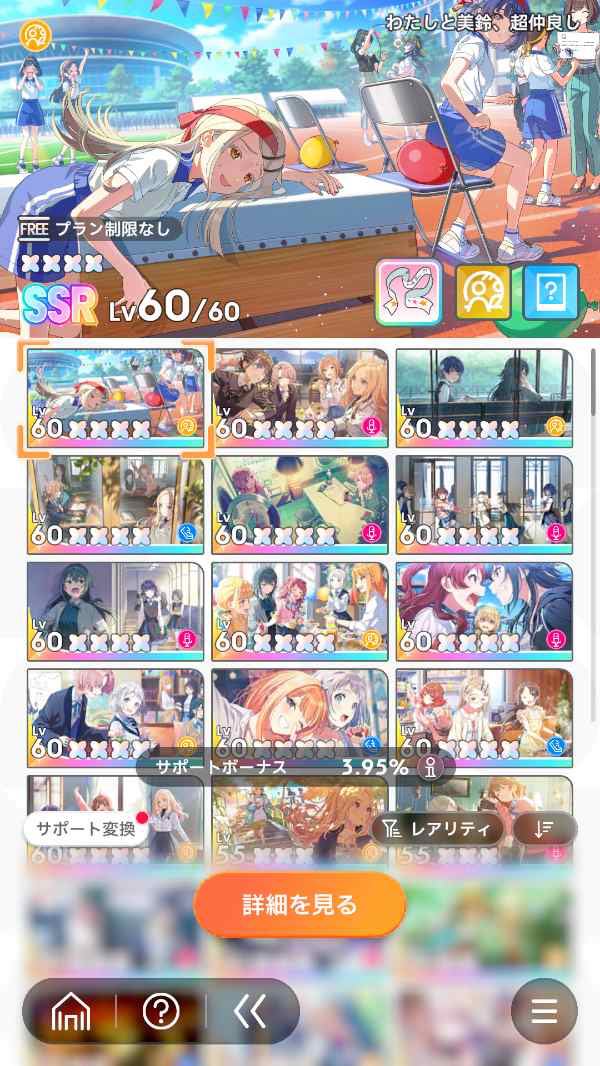
Task: Open the サポート変換 option
Action: pos(86,828)
